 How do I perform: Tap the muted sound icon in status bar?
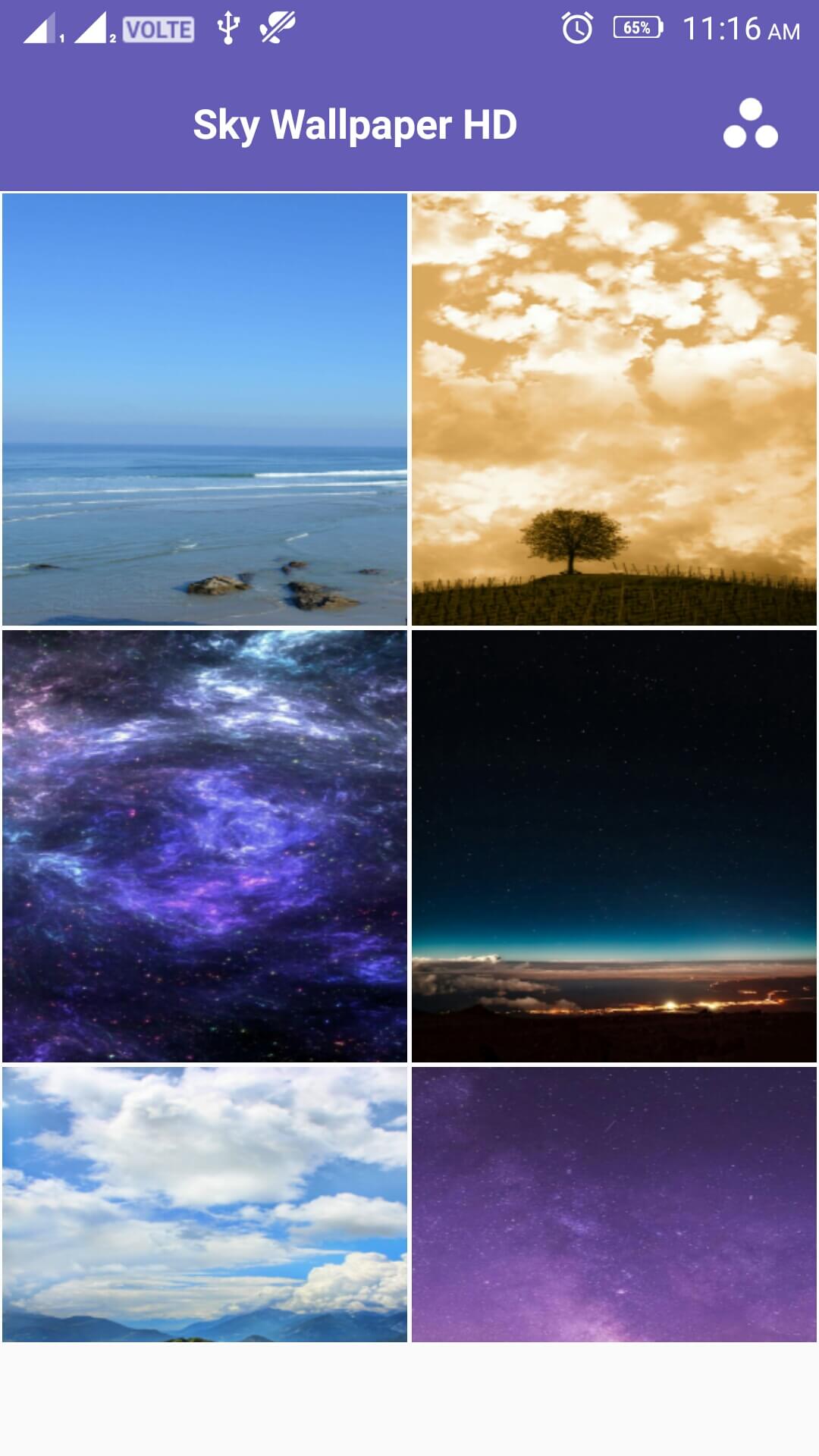(273, 29)
